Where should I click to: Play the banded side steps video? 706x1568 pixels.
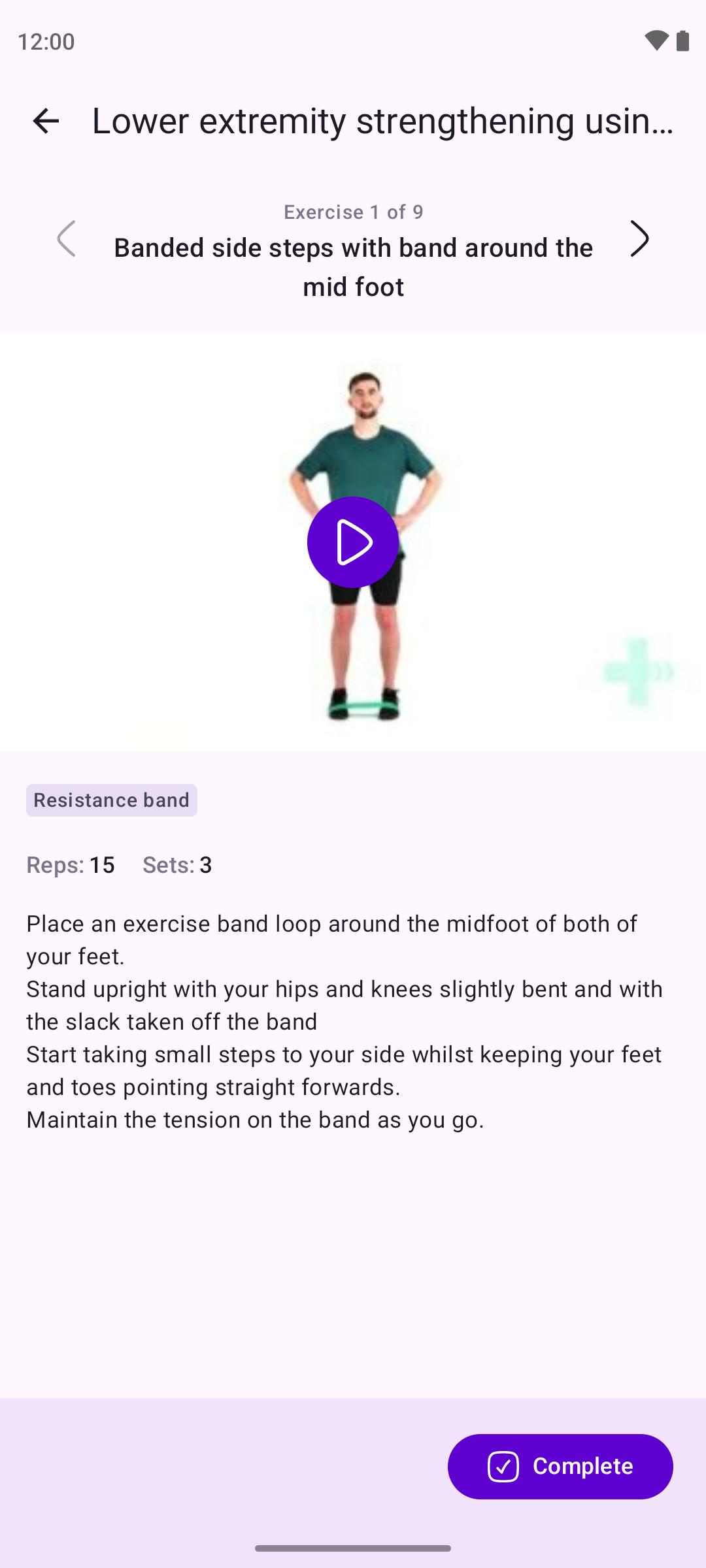click(x=353, y=542)
